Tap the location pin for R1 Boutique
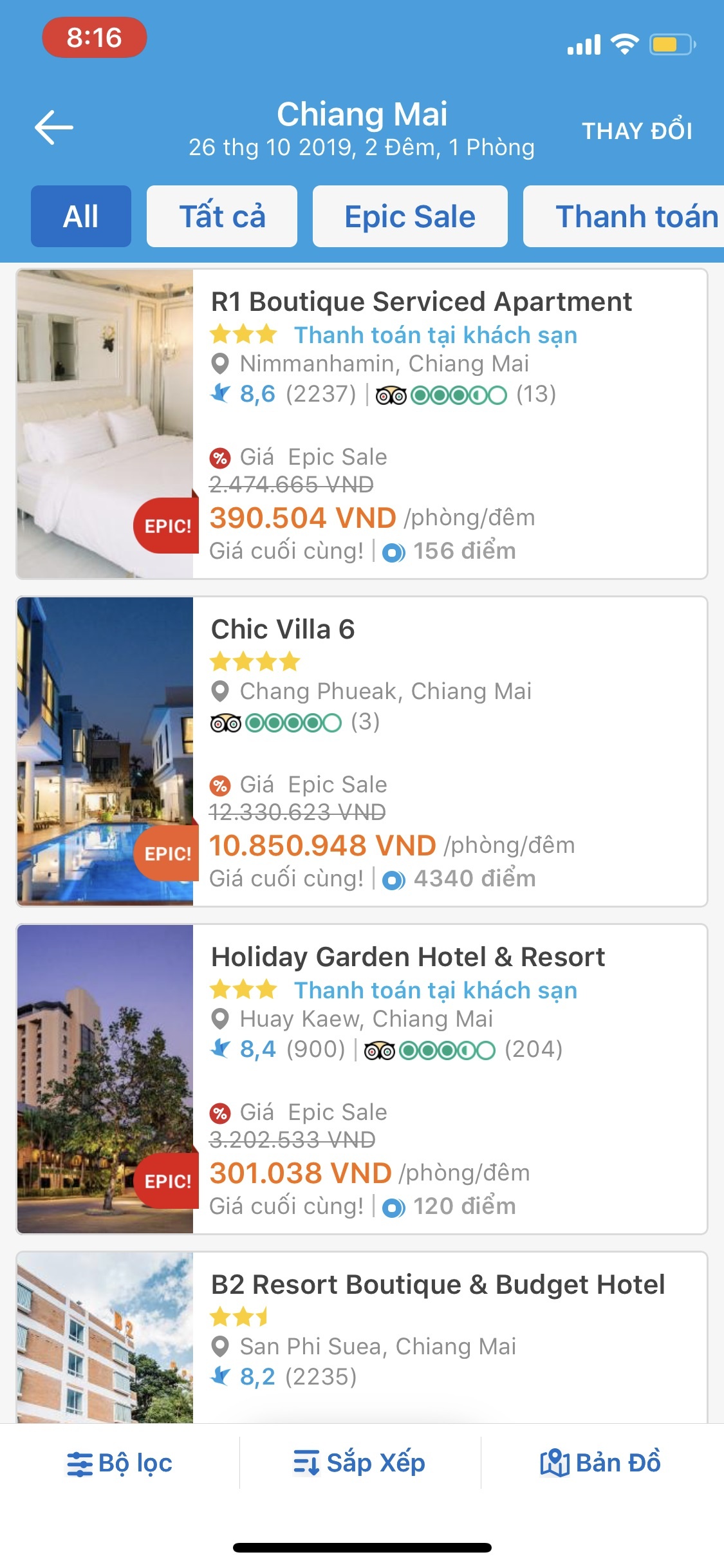This screenshot has height=1568, width=724. 221,364
